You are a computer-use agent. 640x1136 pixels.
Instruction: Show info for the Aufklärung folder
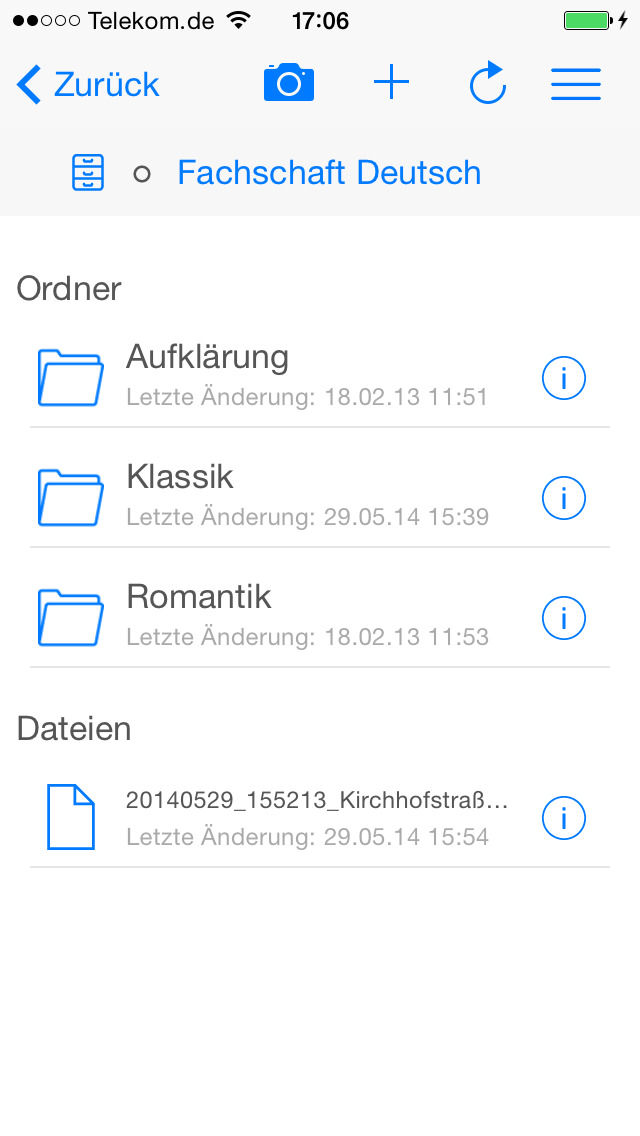563,378
